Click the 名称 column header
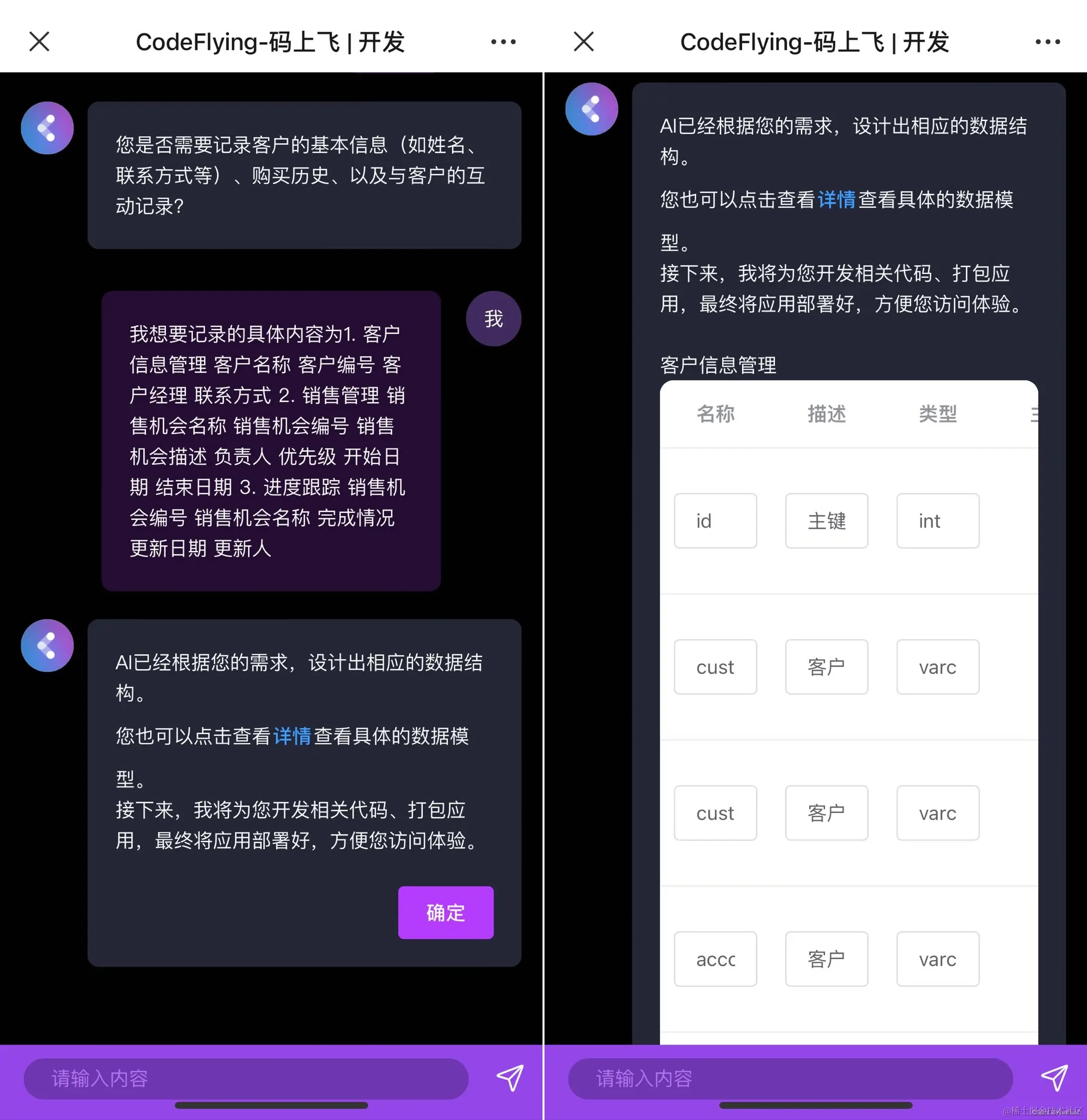Screen dimensions: 1087x1120 pos(715,414)
